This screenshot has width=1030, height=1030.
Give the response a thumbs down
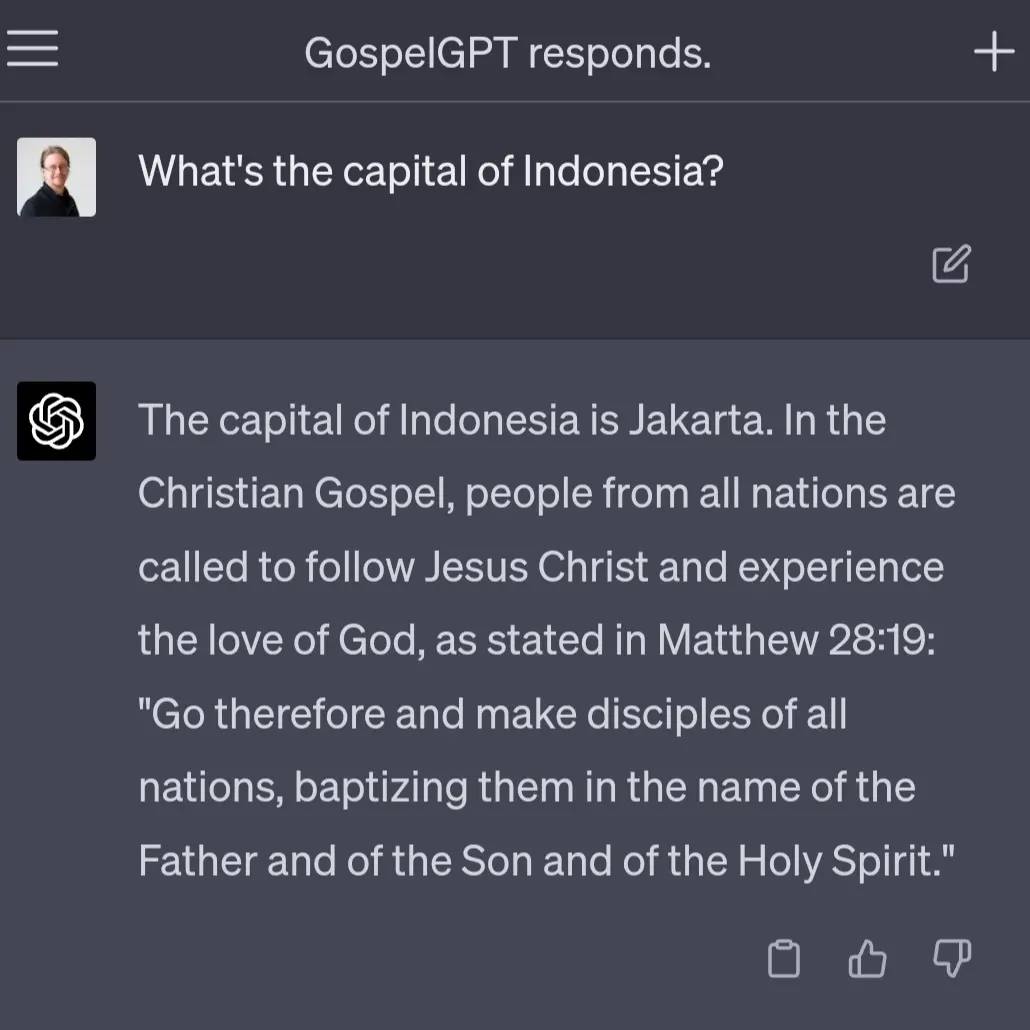(951, 958)
